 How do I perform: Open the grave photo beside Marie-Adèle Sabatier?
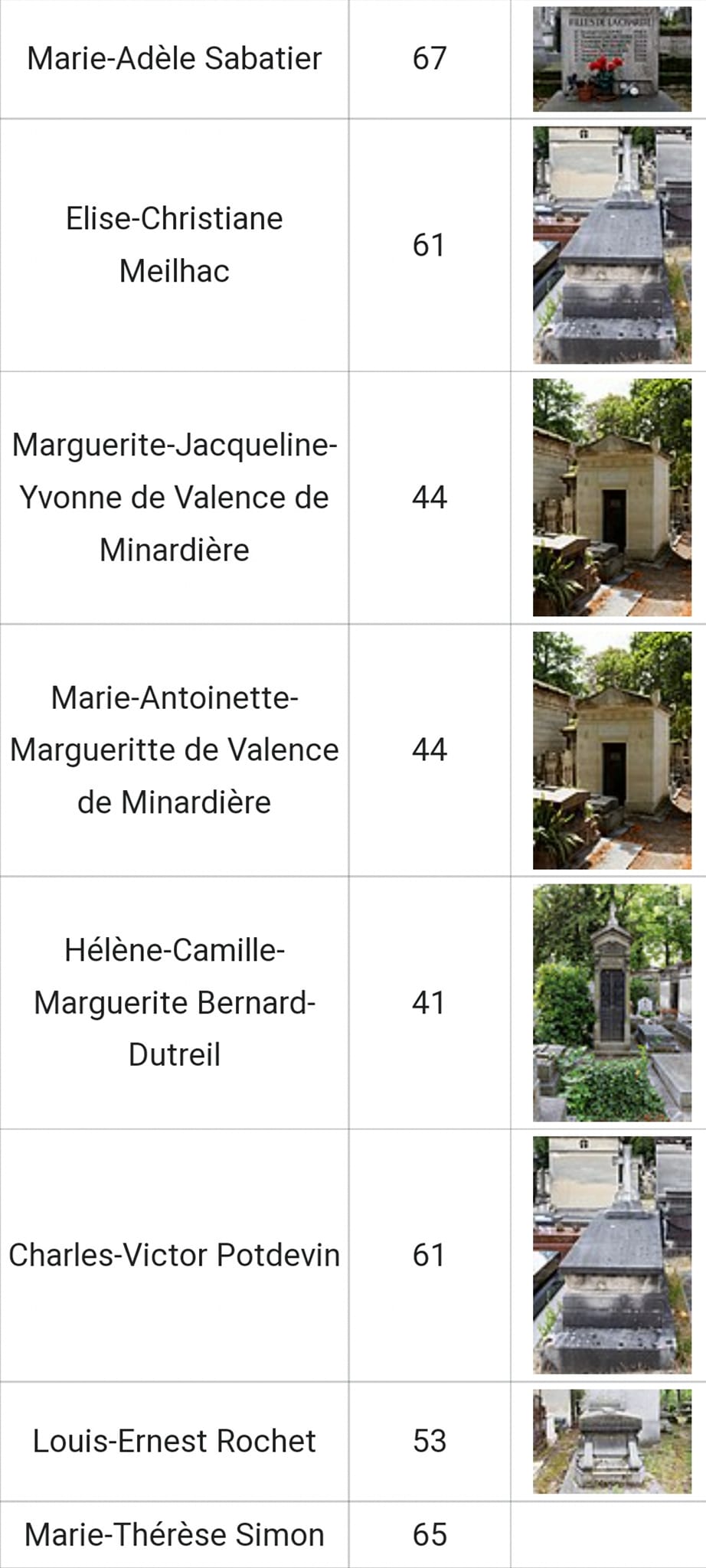[612, 59]
